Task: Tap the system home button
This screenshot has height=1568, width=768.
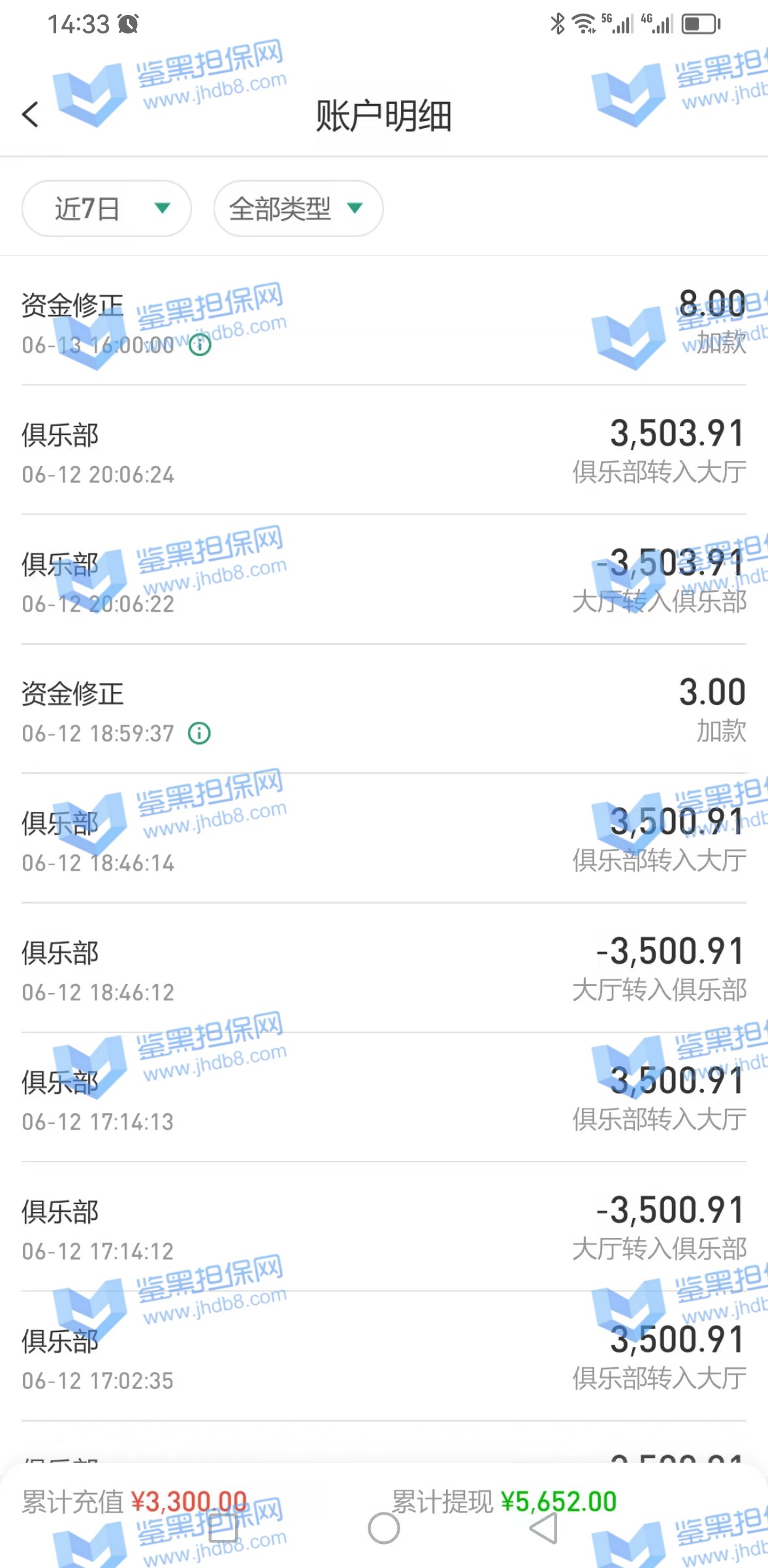Action: pyautogui.click(x=384, y=1528)
